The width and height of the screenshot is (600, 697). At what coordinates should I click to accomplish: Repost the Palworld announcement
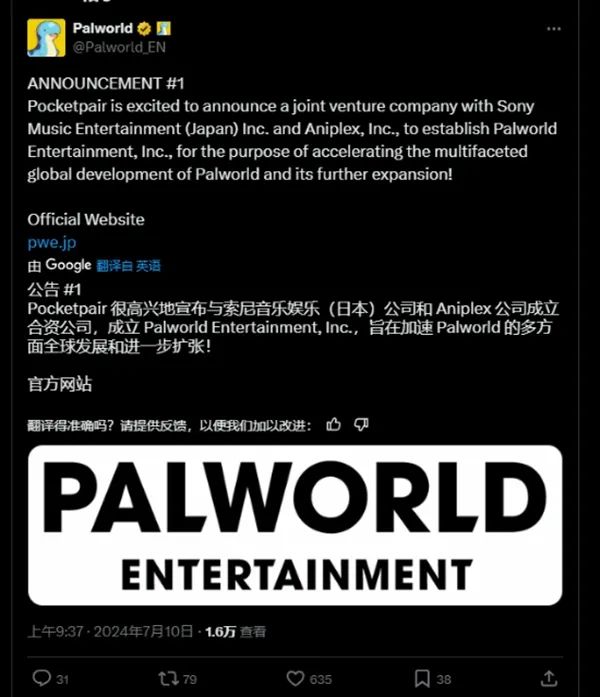click(x=168, y=677)
